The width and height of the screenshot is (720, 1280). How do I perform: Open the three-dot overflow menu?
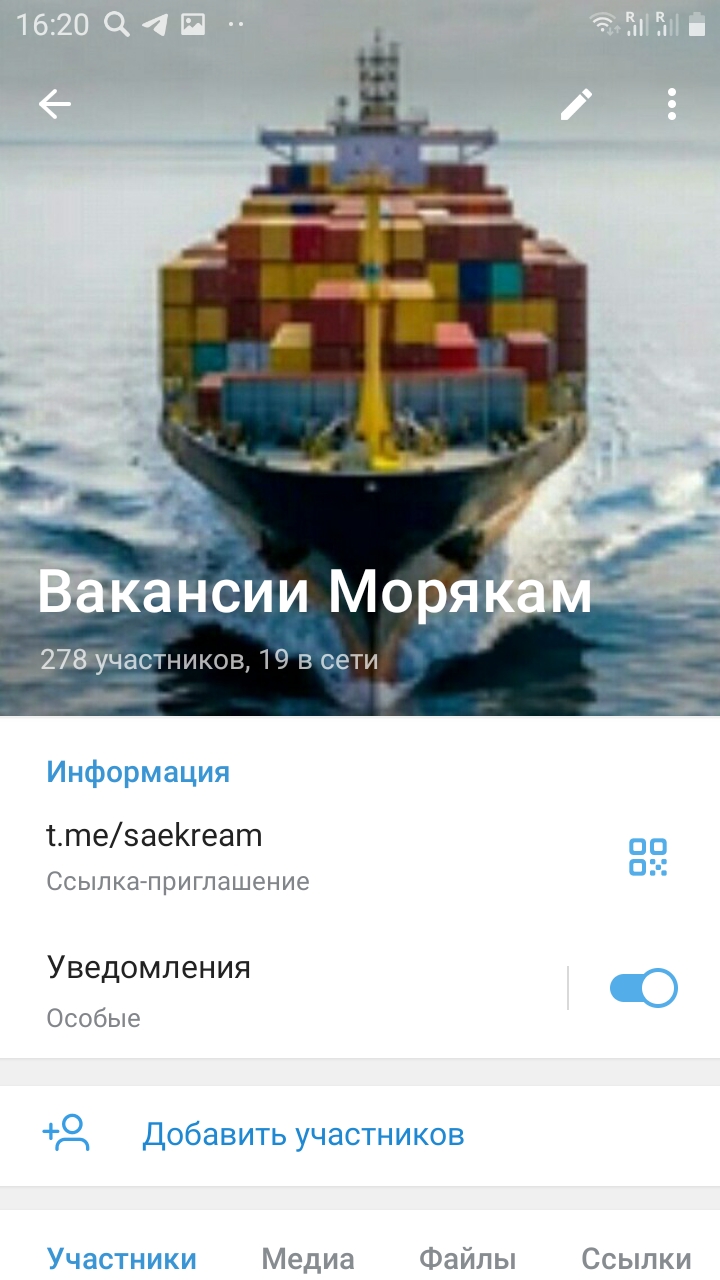coord(671,104)
